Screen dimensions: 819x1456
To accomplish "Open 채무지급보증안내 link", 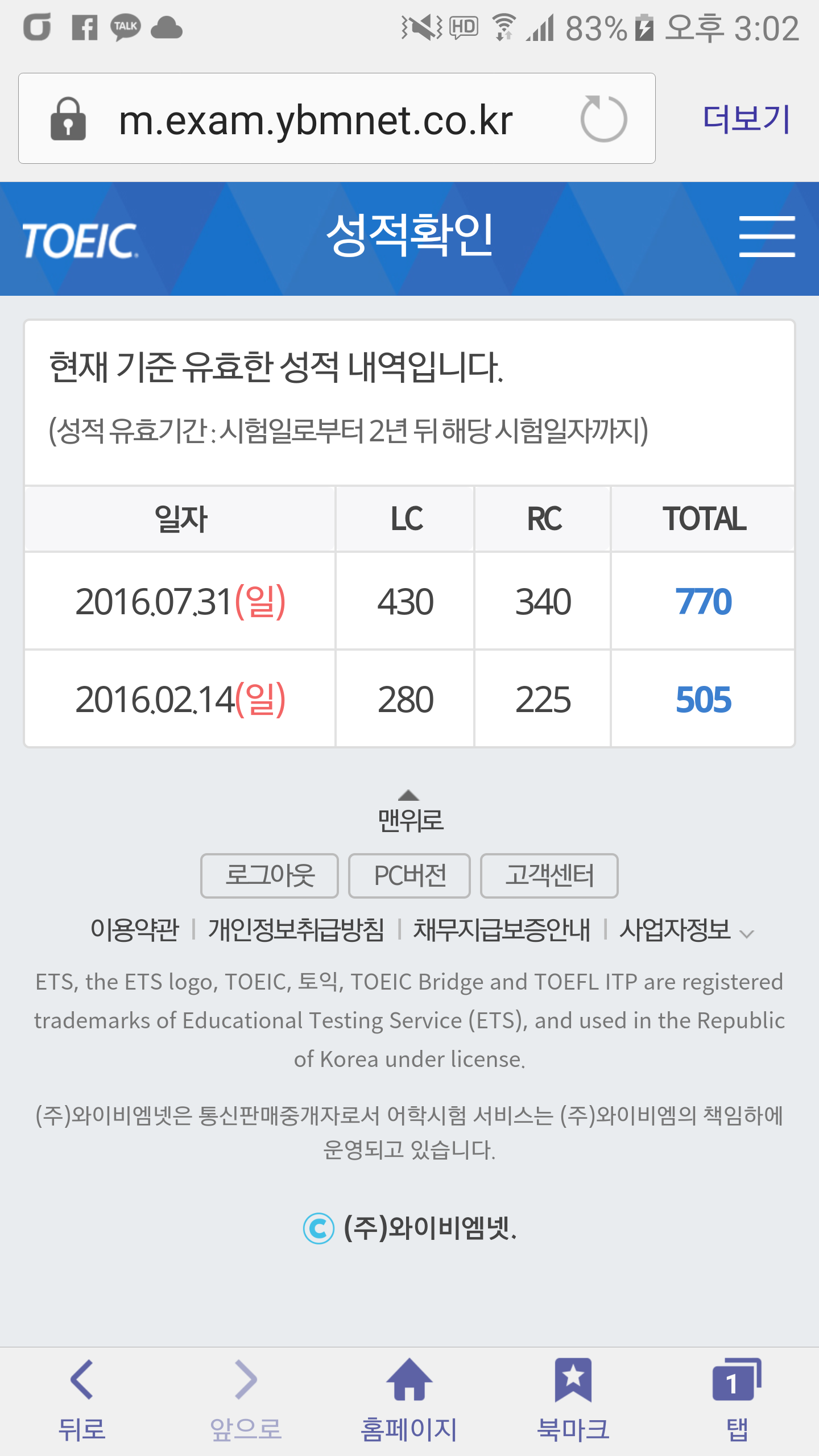I will [x=502, y=930].
